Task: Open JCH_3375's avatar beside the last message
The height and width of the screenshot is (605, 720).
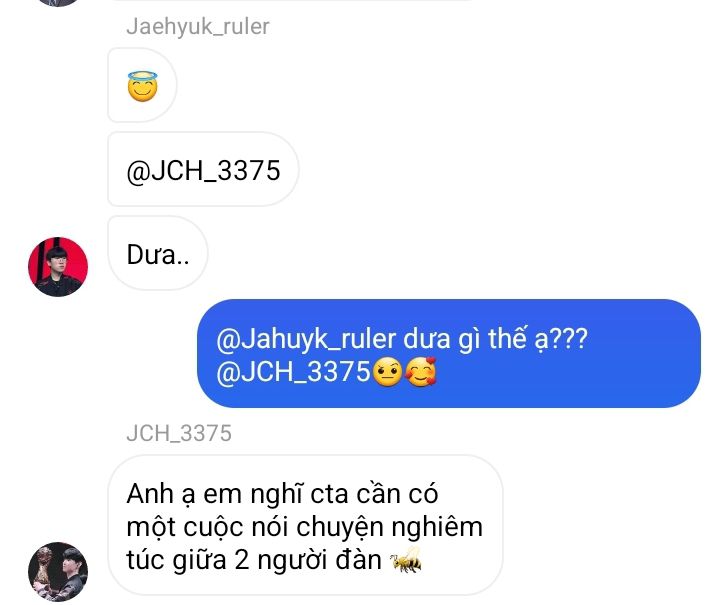Action: [58, 571]
